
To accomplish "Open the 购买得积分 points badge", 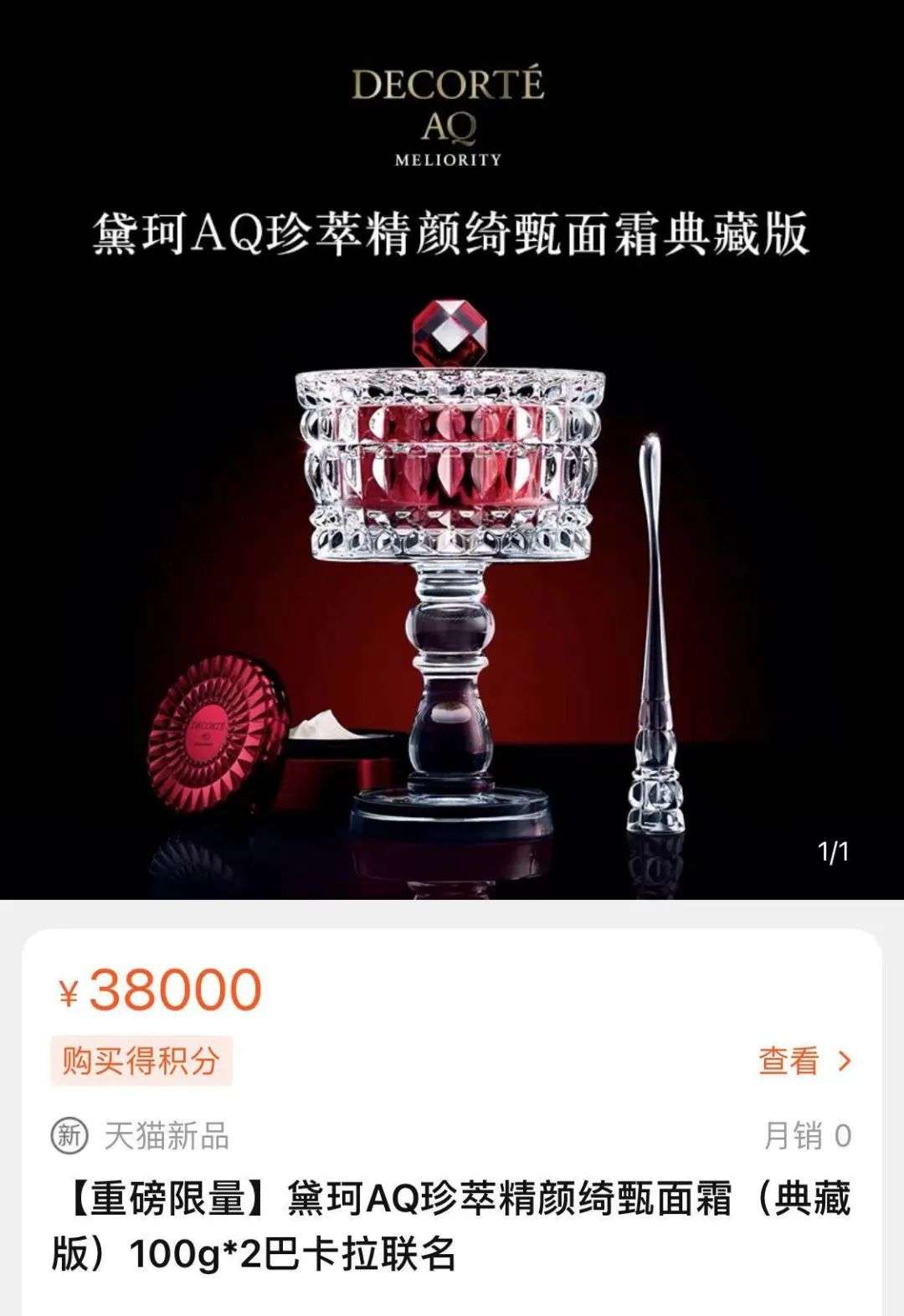I will (141, 1062).
